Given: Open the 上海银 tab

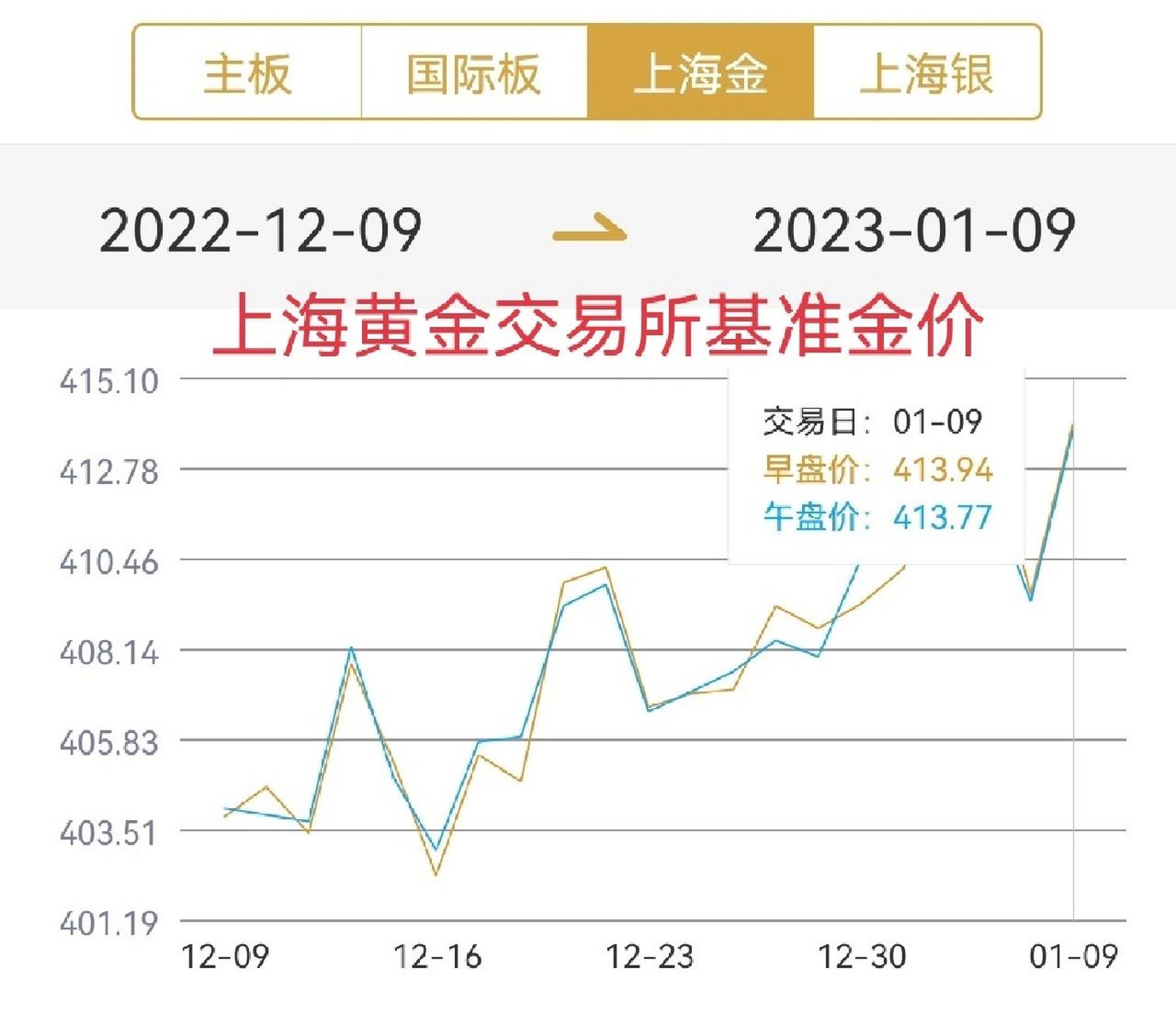Looking at the screenshot, I should 926,73.
